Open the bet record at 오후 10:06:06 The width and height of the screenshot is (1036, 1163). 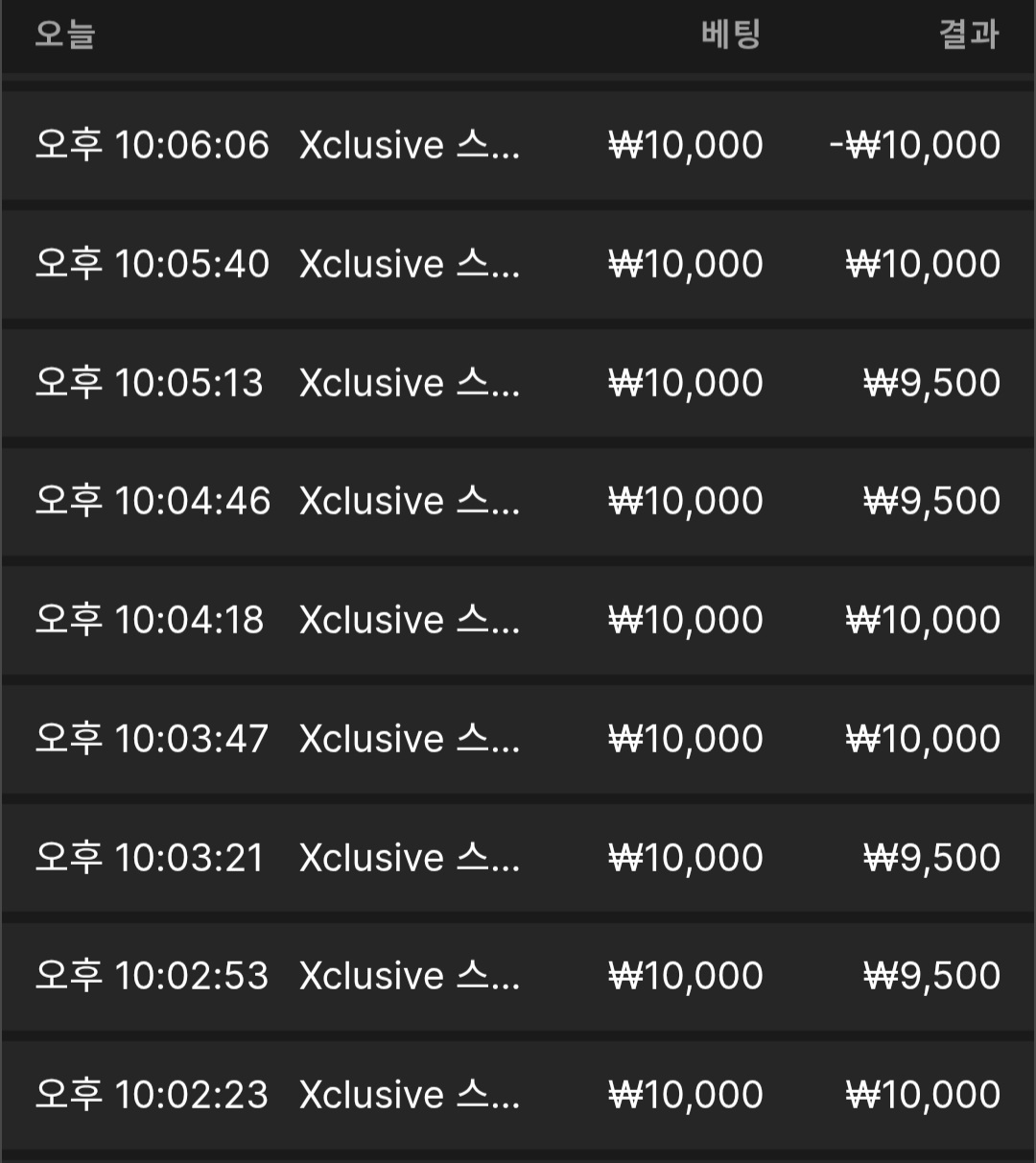pyautogui.click(x=518, y=145)
